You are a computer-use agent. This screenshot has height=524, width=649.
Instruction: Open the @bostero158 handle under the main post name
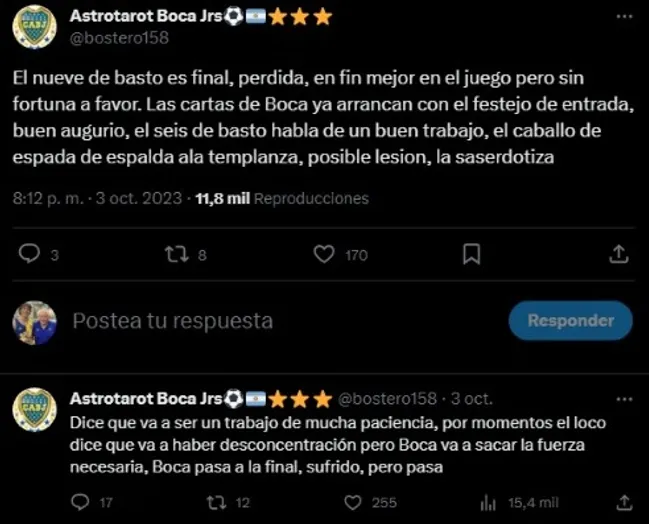pos(119,38)
